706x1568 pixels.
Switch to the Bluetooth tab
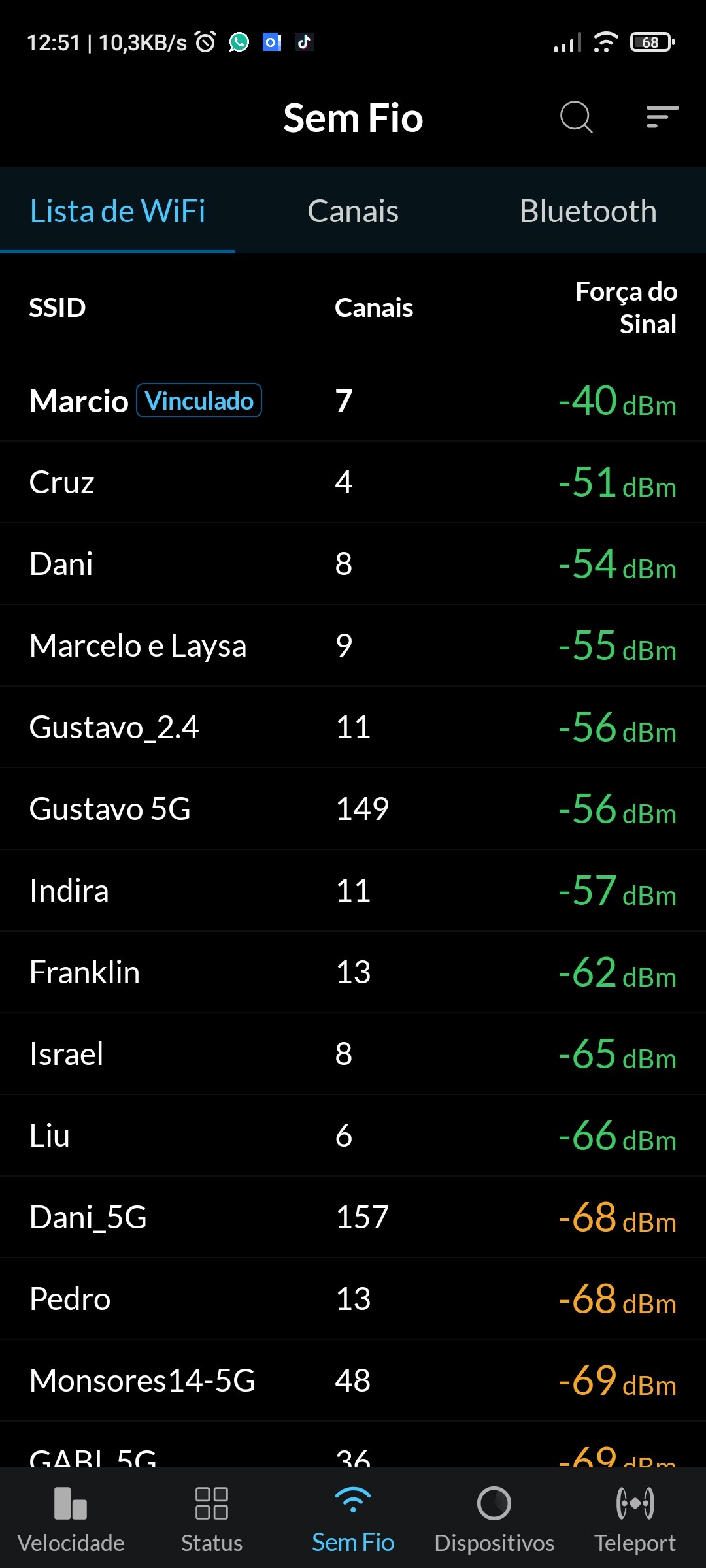(x=588, y=211)
